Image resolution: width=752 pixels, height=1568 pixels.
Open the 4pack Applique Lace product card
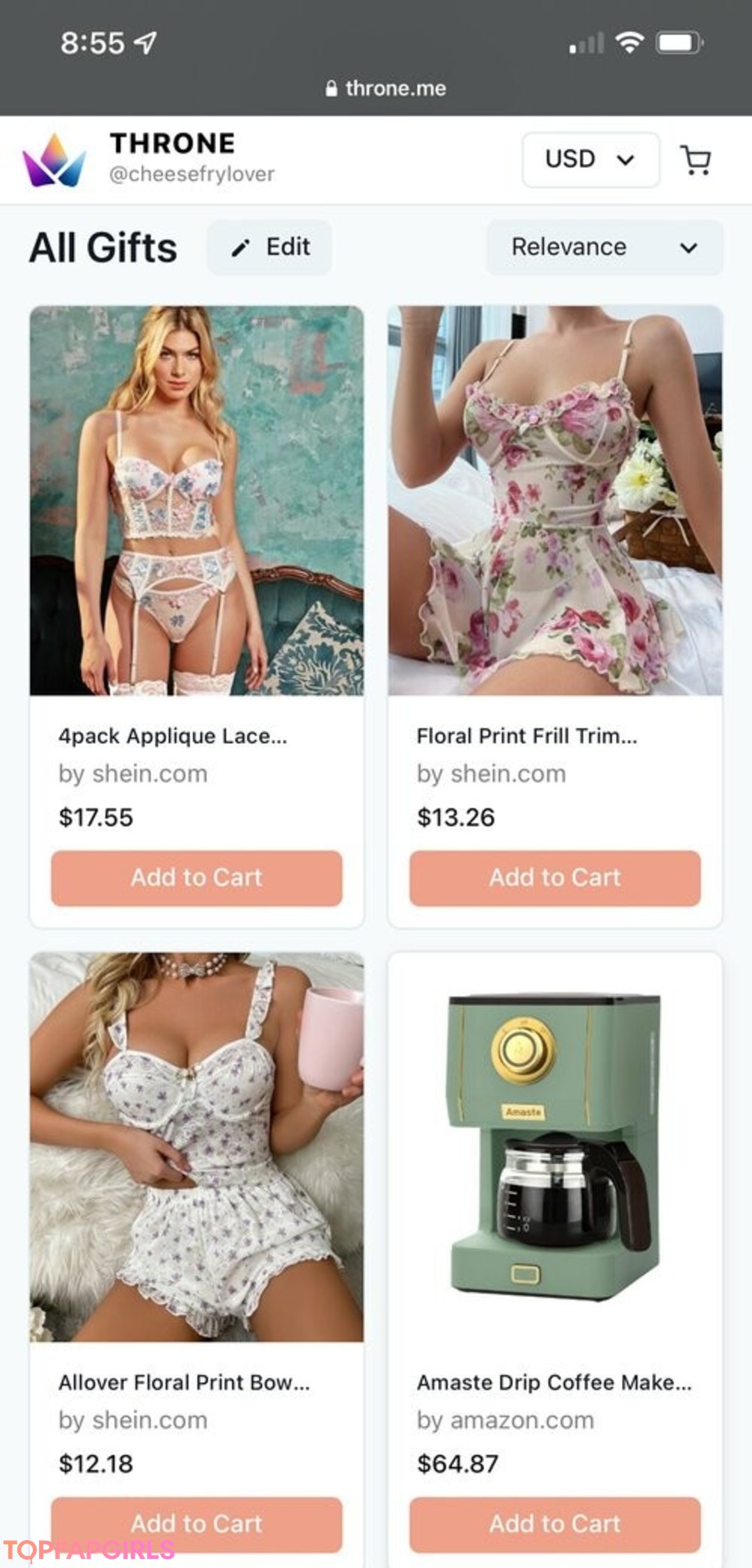196,500
